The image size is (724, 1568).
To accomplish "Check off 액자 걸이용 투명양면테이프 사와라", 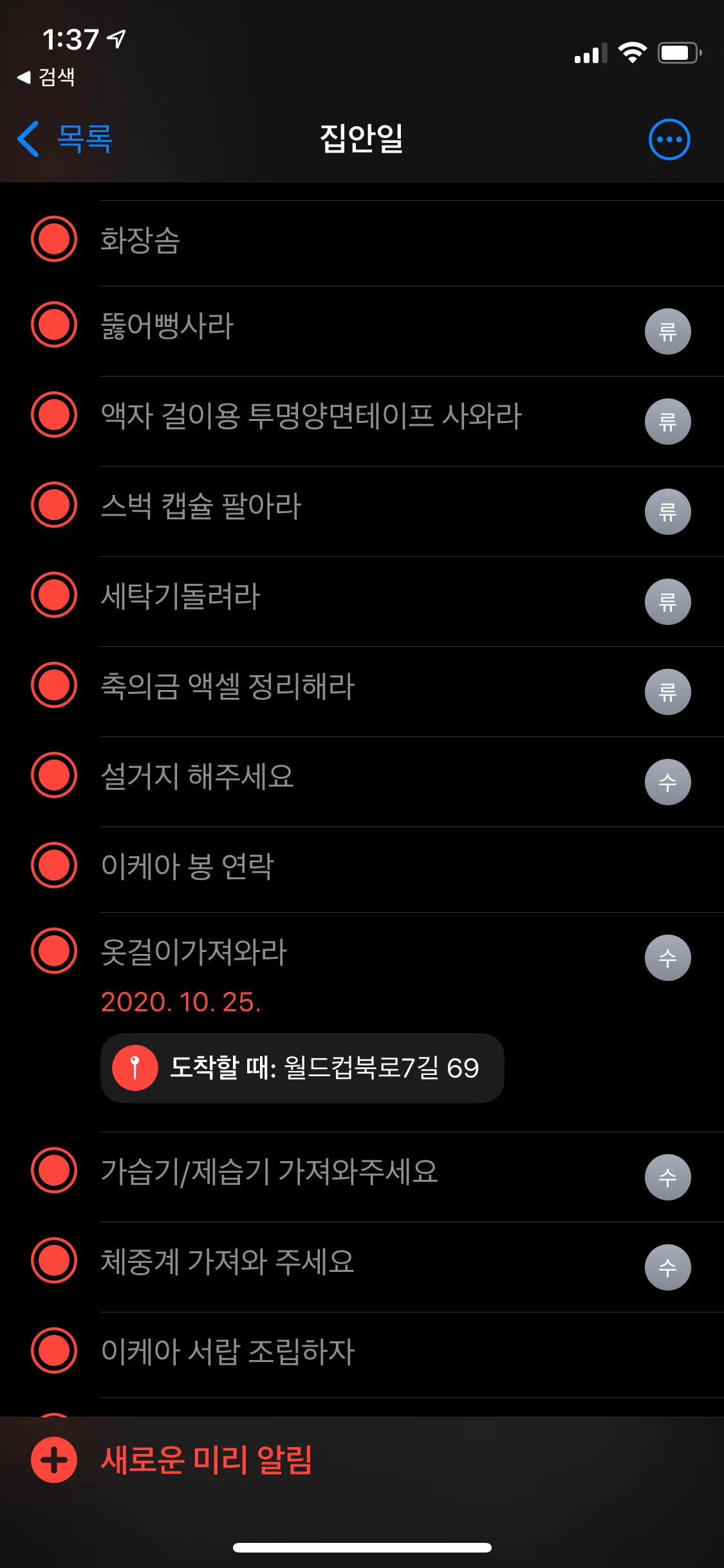I will (54, 415).
